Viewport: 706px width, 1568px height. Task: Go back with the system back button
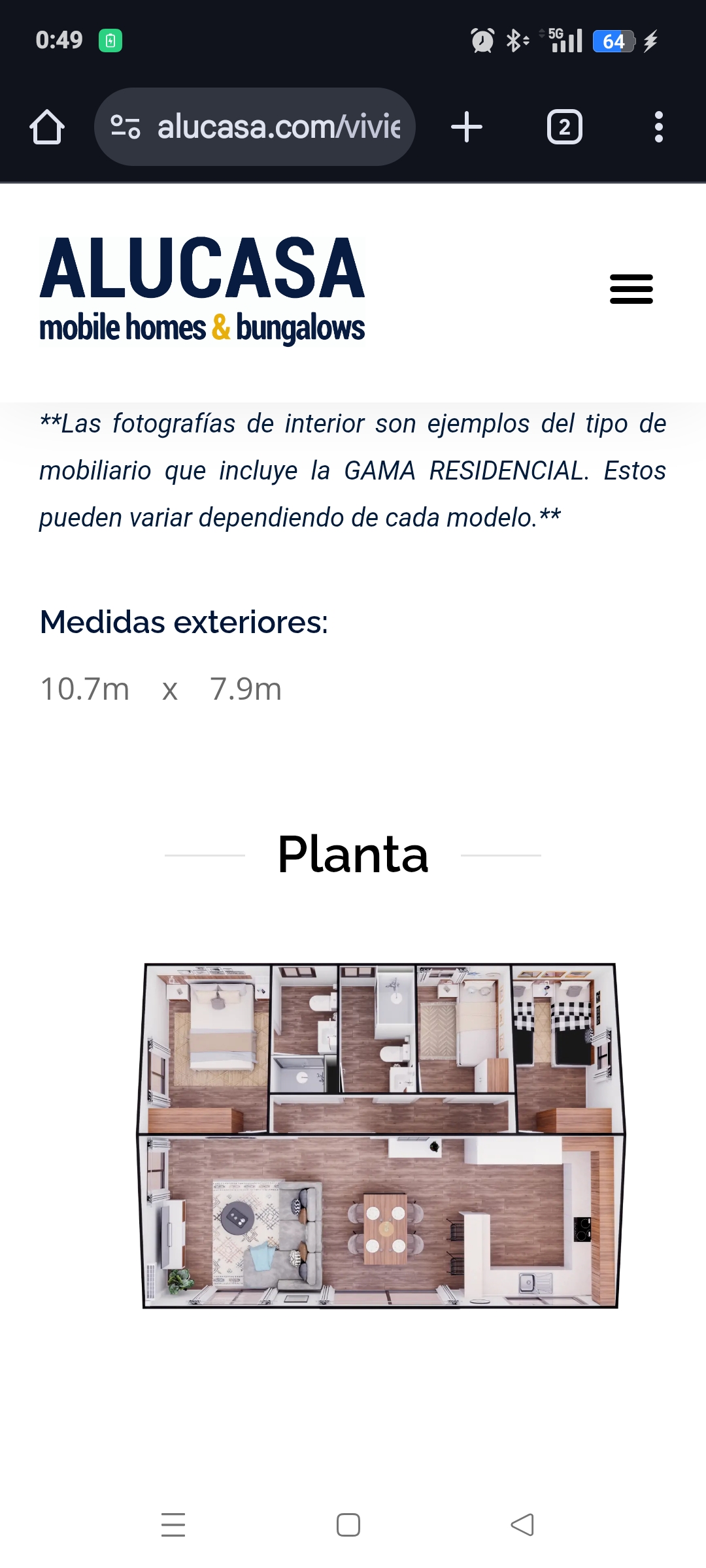click(522, 1525)
